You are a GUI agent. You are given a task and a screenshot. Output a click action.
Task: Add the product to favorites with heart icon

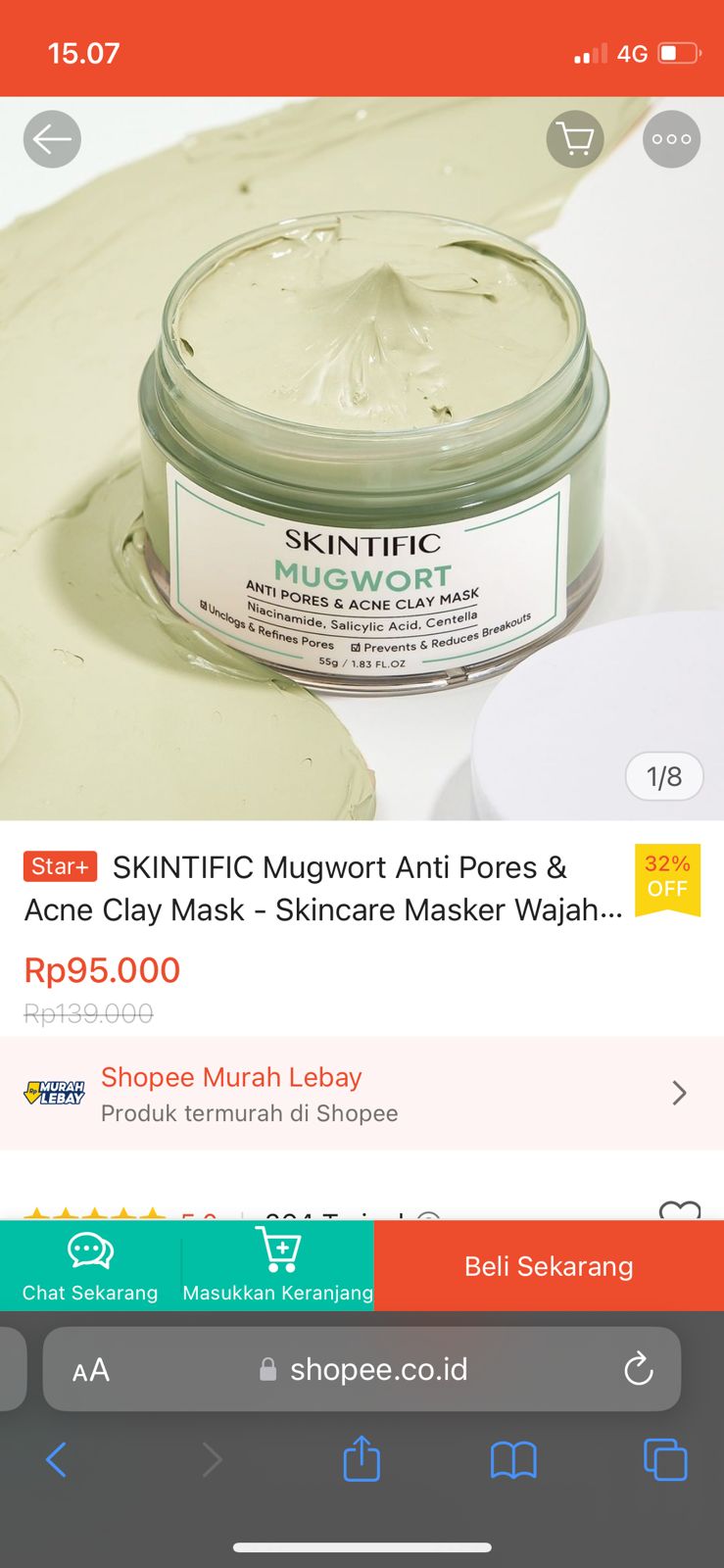(680, 1211)
